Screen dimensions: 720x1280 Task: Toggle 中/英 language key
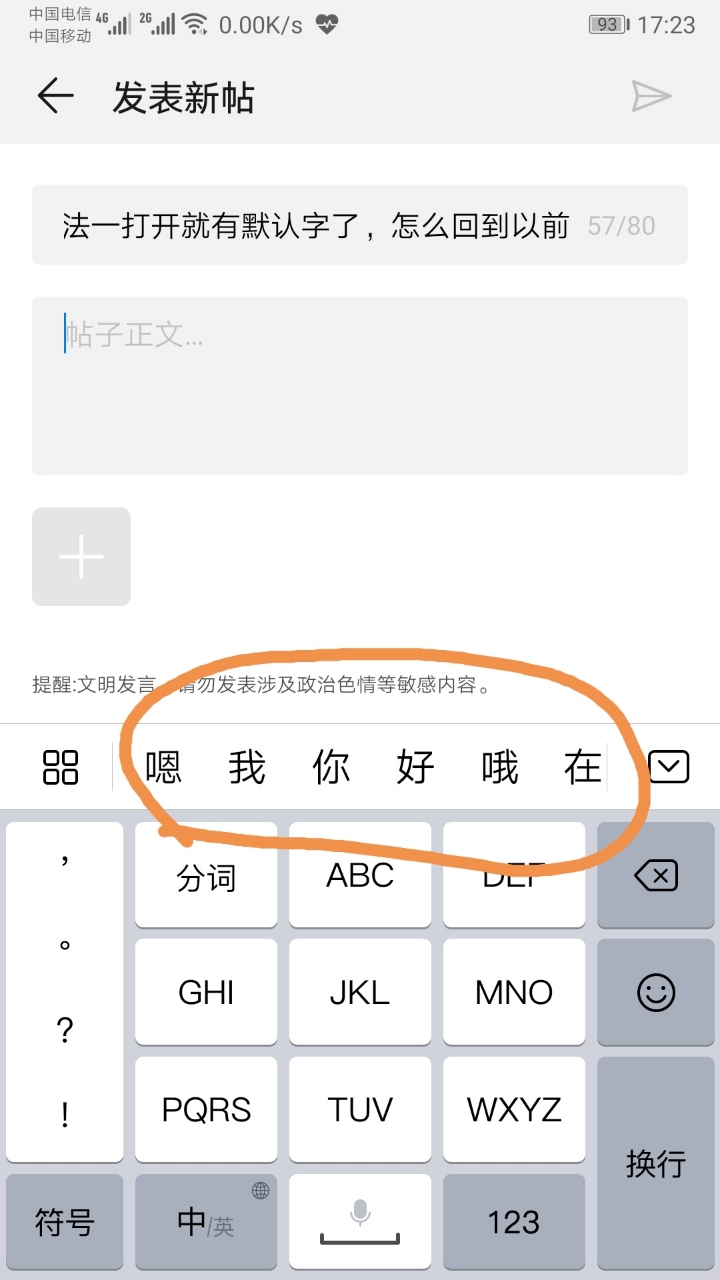coord(206,1221)
